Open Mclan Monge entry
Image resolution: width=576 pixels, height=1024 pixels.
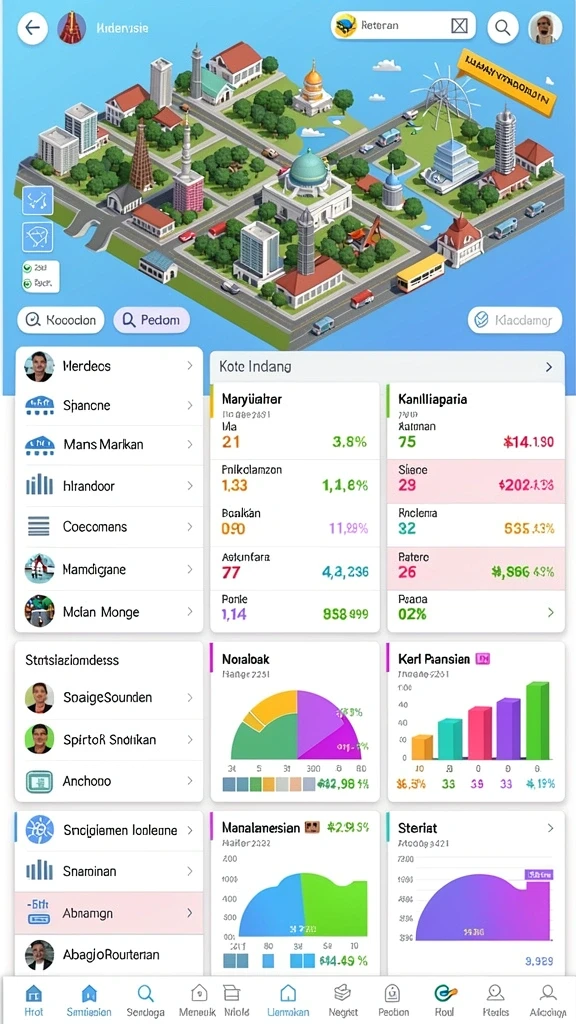click(109, 612)
